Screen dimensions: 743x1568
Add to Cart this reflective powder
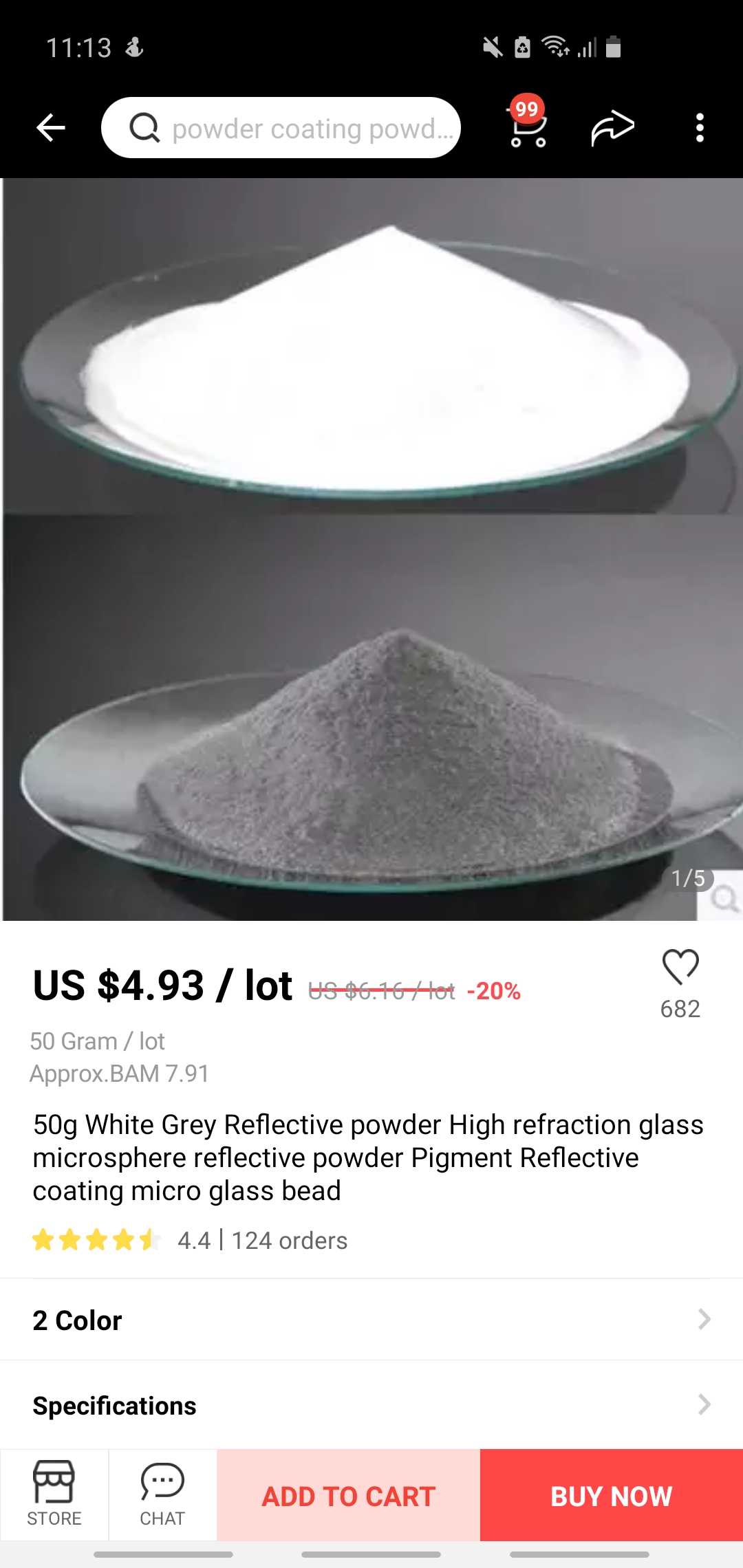click(348, 1496)
